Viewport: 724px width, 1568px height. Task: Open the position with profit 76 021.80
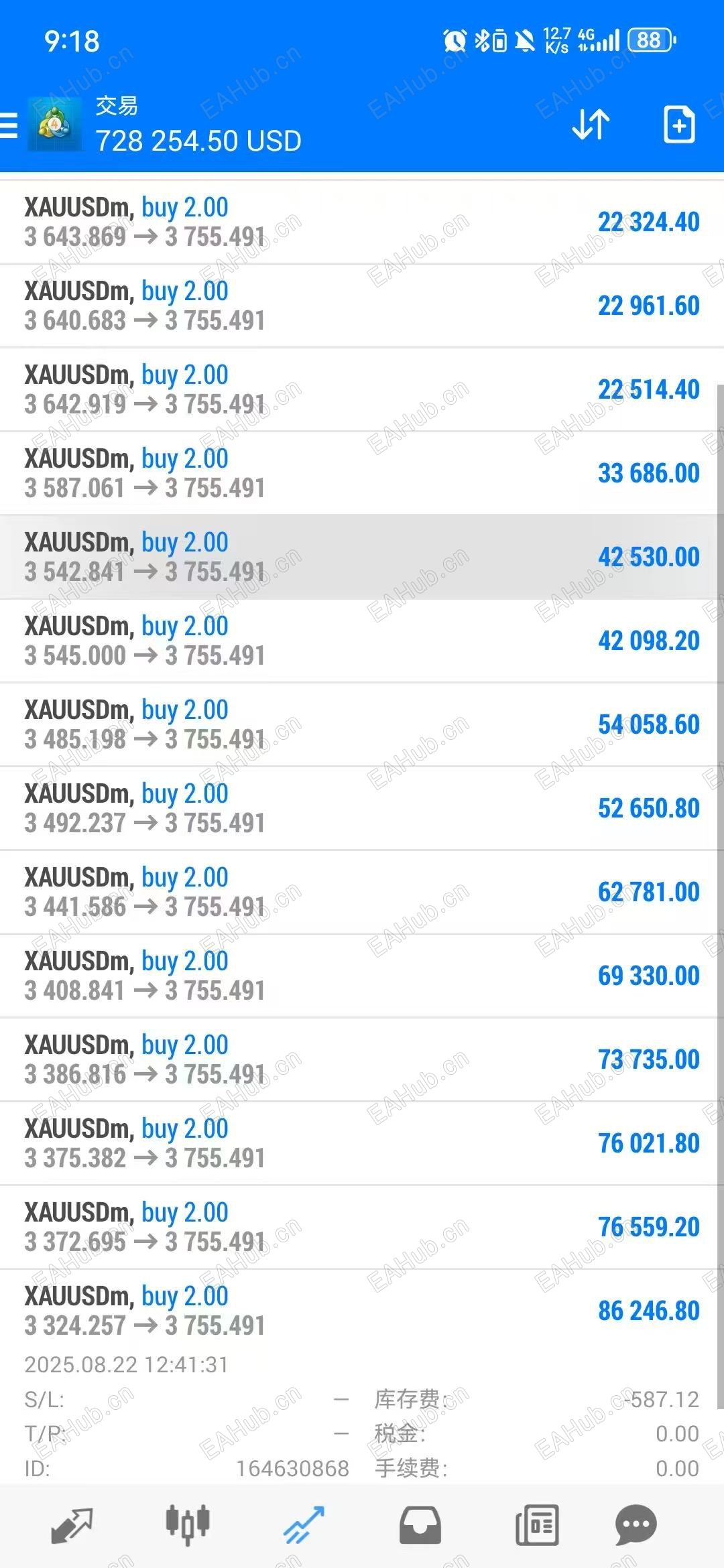tap(362, 1143)
